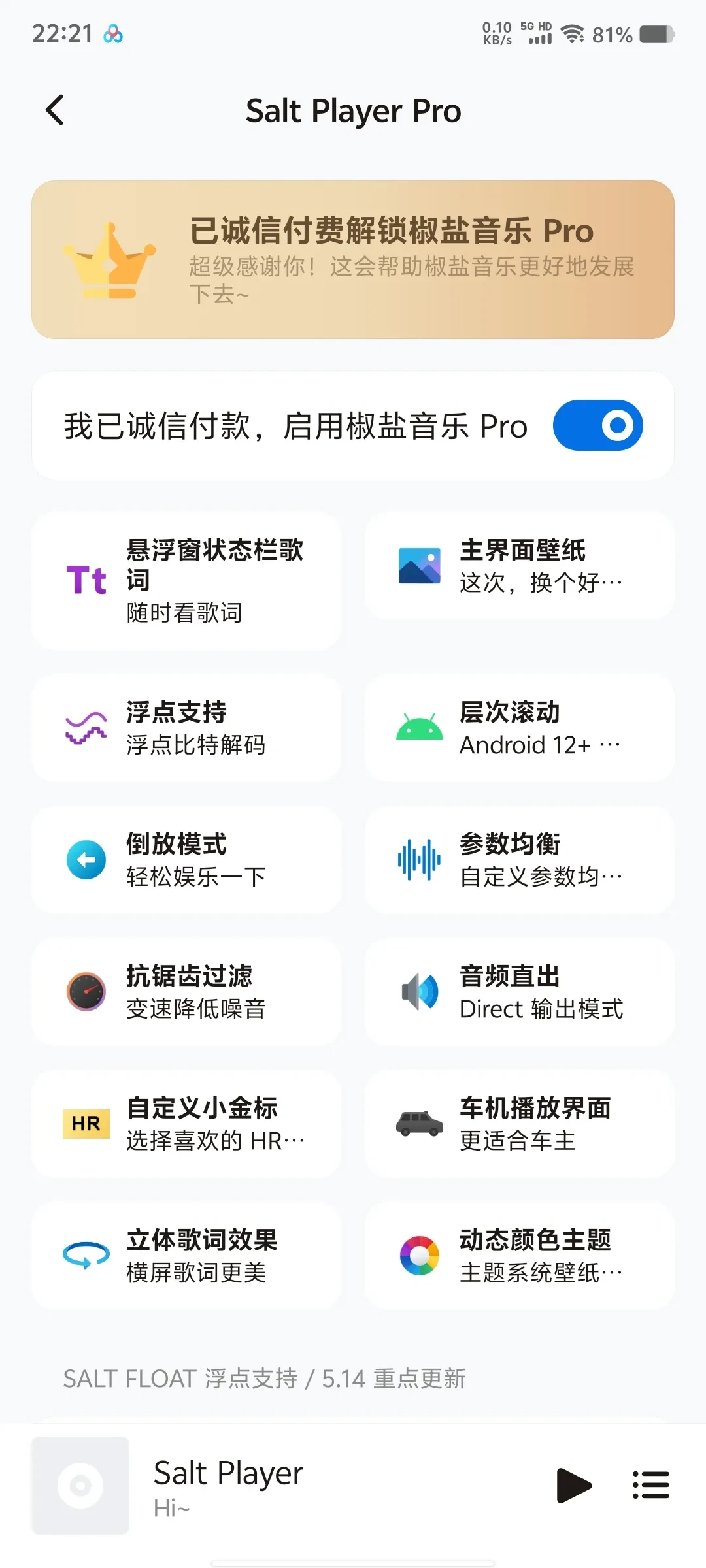Open 音频直出 Direct output card
Image resolution: width=706 pixels, height=1568 pixels.
coord(520,992)
